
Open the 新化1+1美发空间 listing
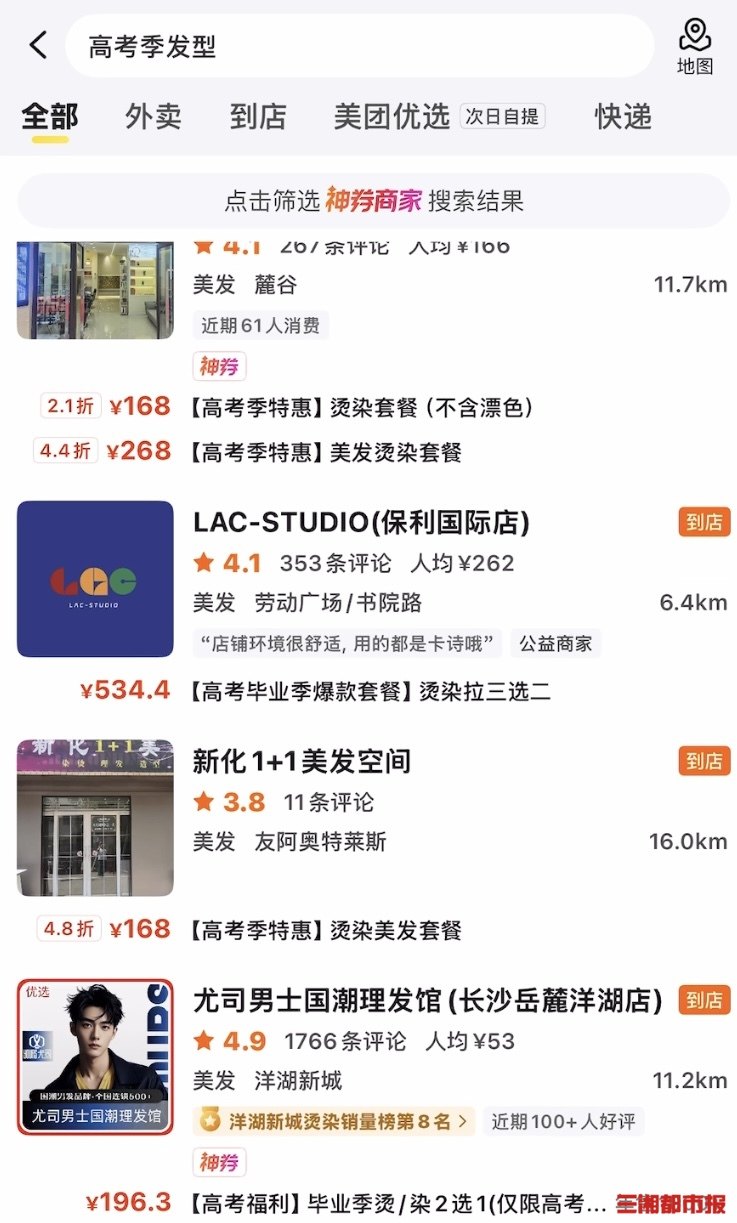coord(302,762)
